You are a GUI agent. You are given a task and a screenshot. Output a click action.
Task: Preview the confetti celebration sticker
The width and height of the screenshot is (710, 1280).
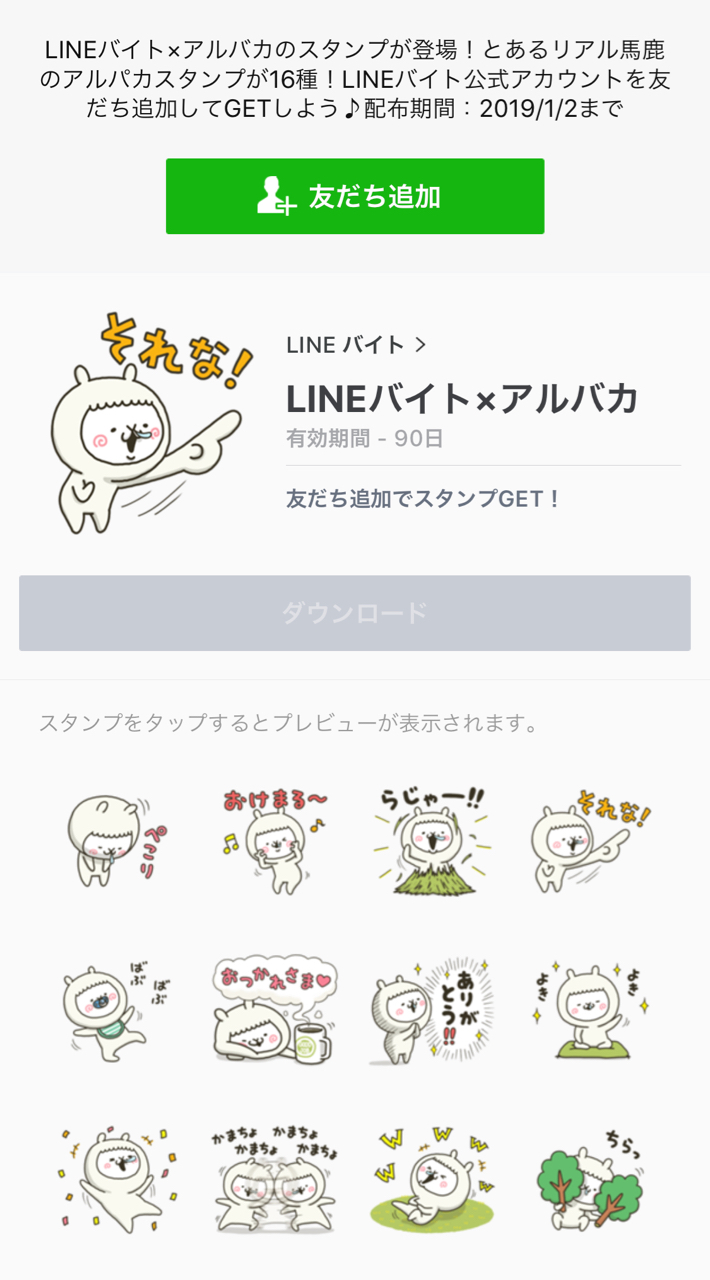112,1180
